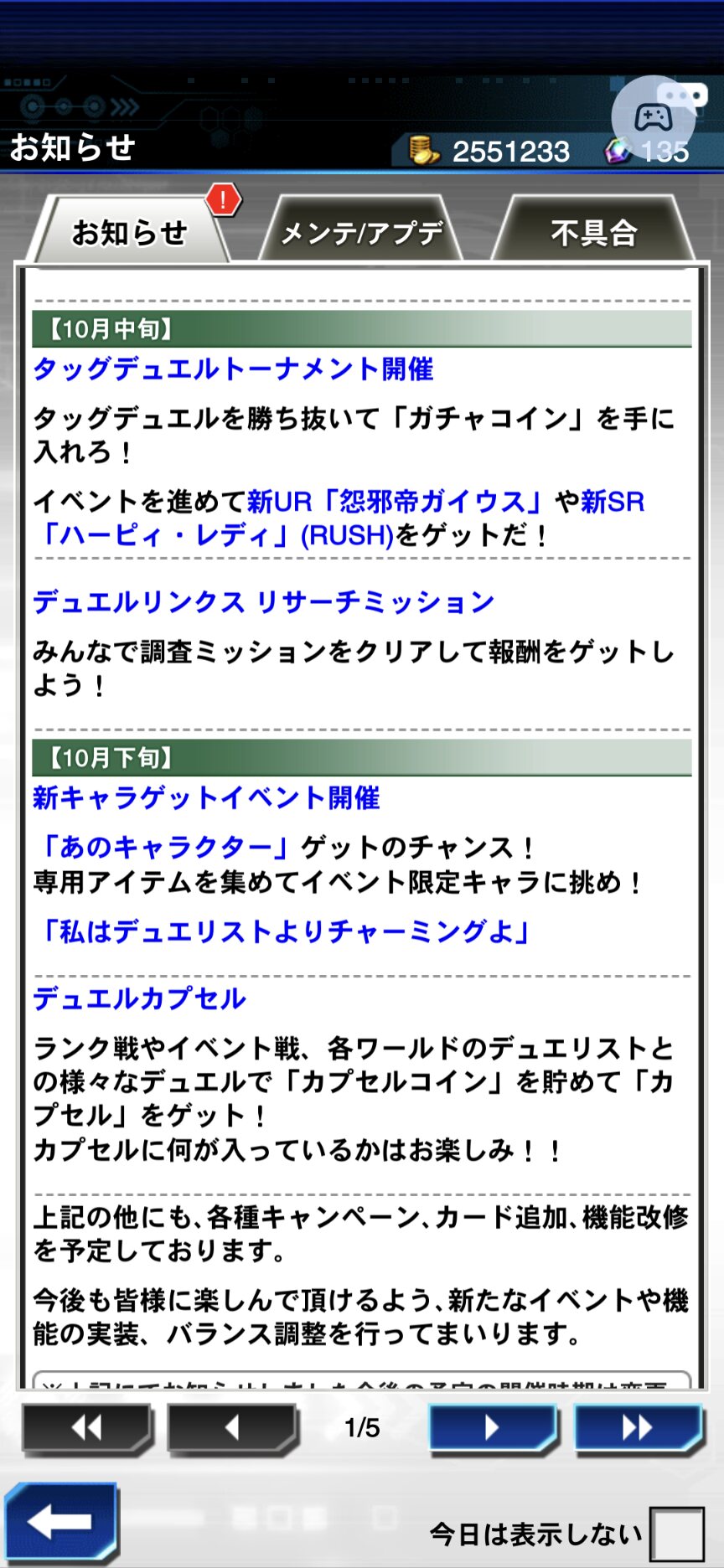Open the デュエルカプセル link

coord(139,998)
